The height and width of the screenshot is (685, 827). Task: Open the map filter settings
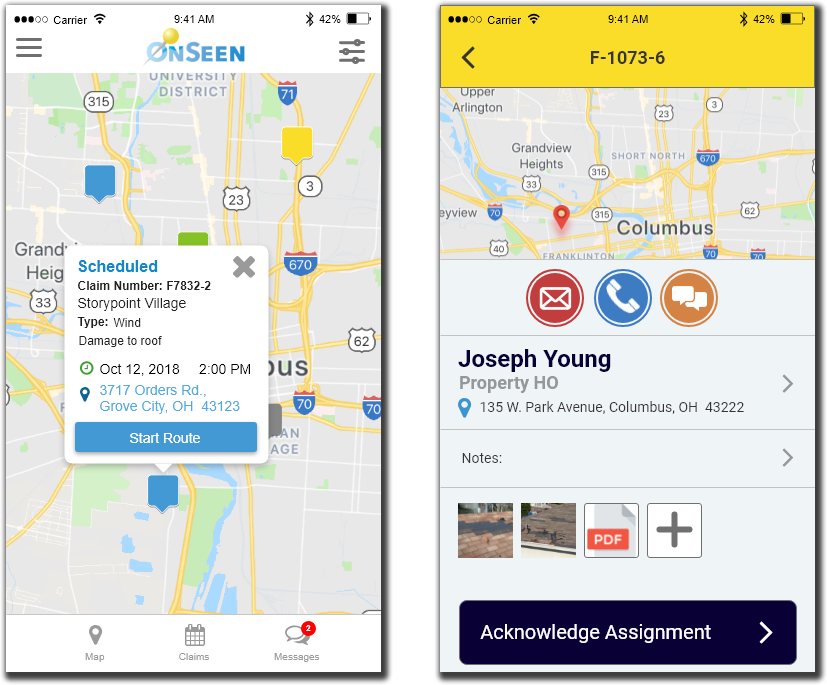point(352,52)
